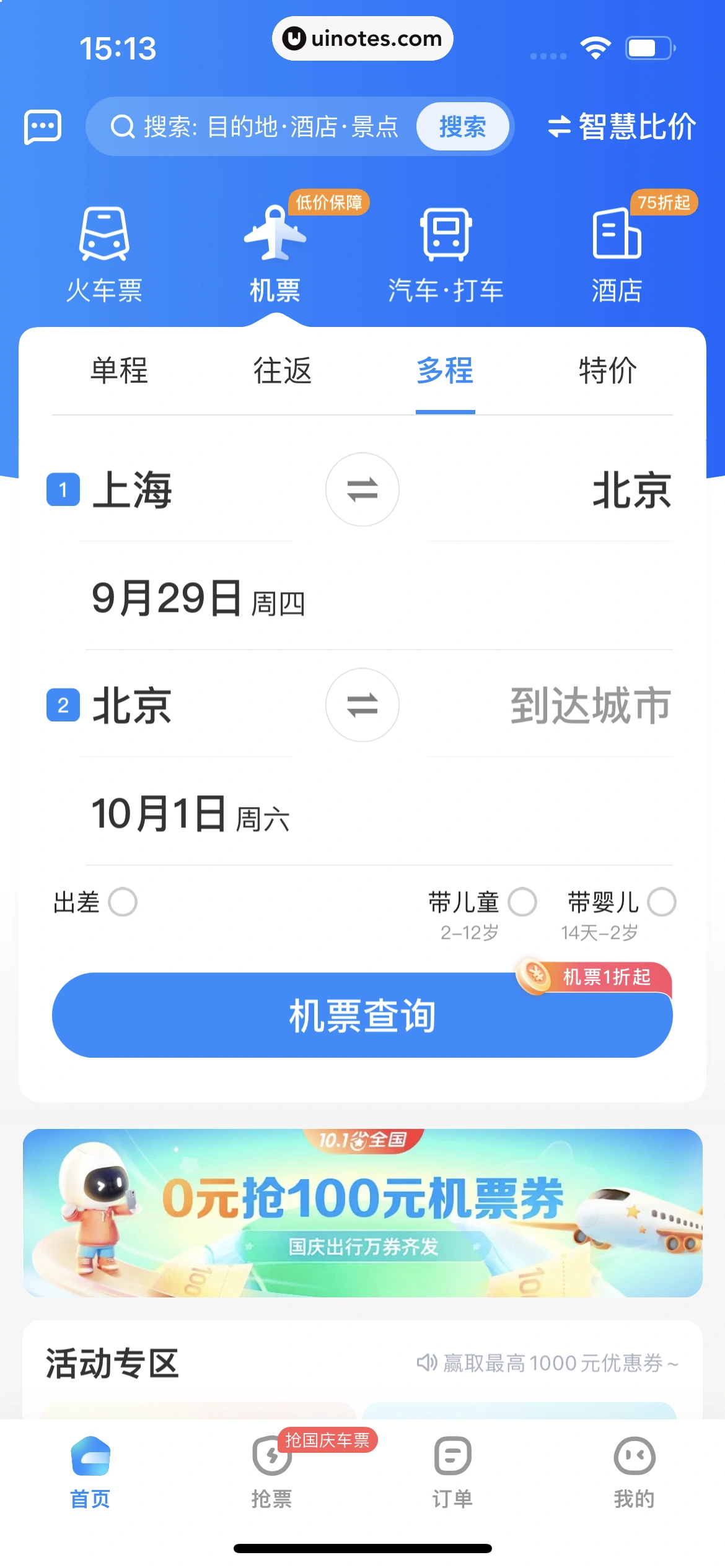
Task: Select the 单程 one-way tab
Action: (119, 371)
